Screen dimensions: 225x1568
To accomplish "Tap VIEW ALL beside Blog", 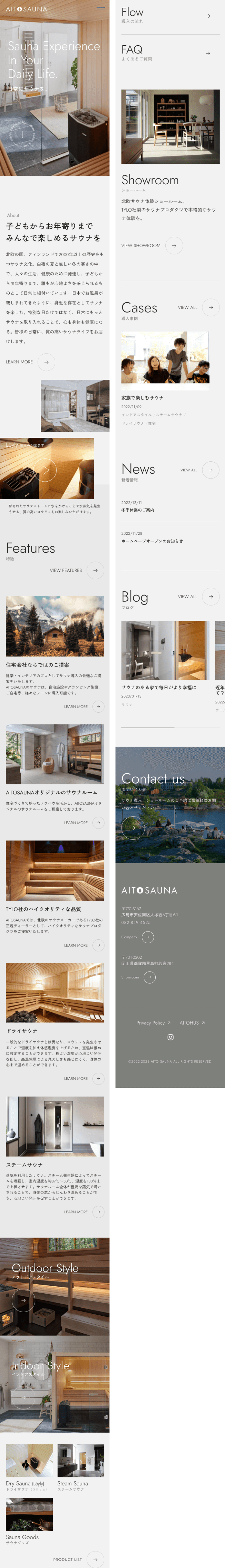I will pos(210,596).
